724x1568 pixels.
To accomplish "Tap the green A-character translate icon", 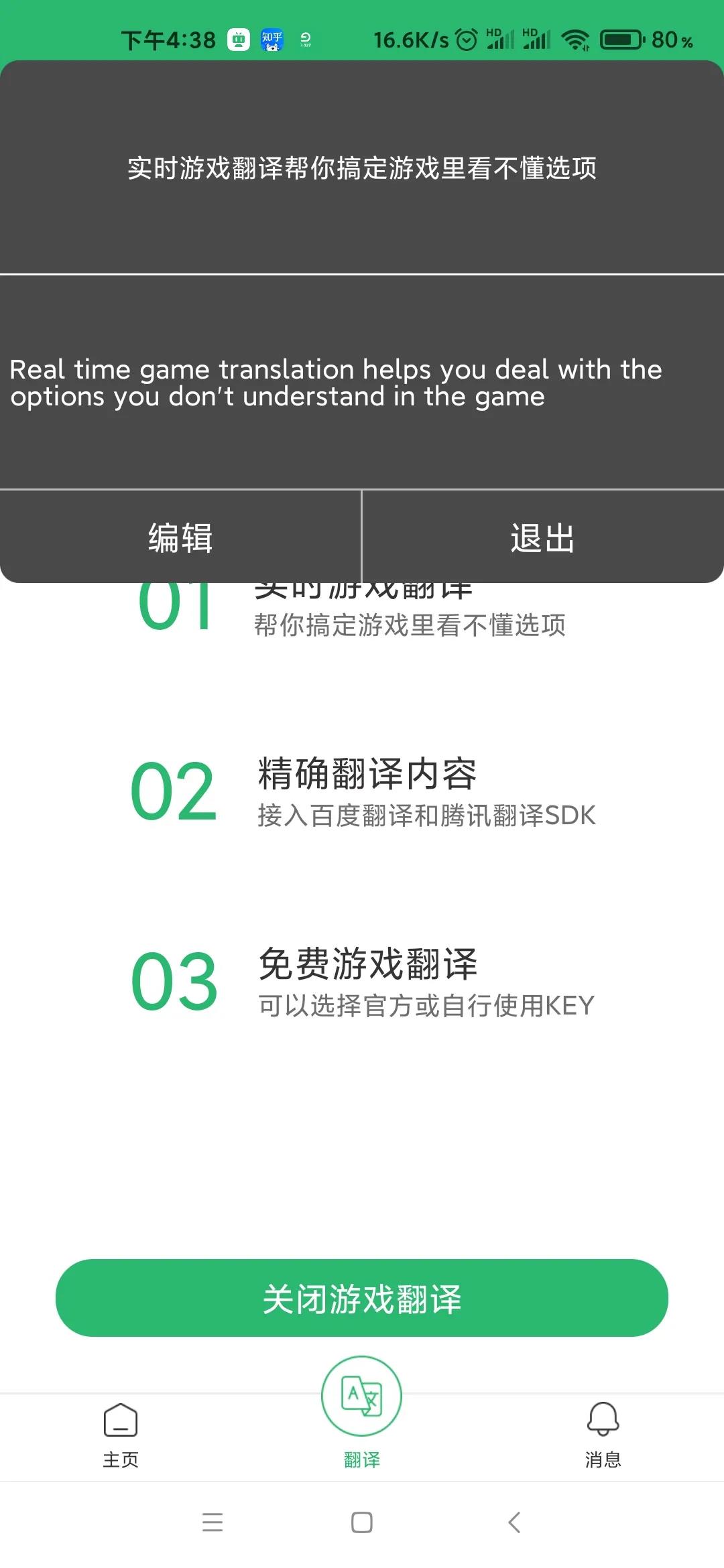I will [361, 1395].
